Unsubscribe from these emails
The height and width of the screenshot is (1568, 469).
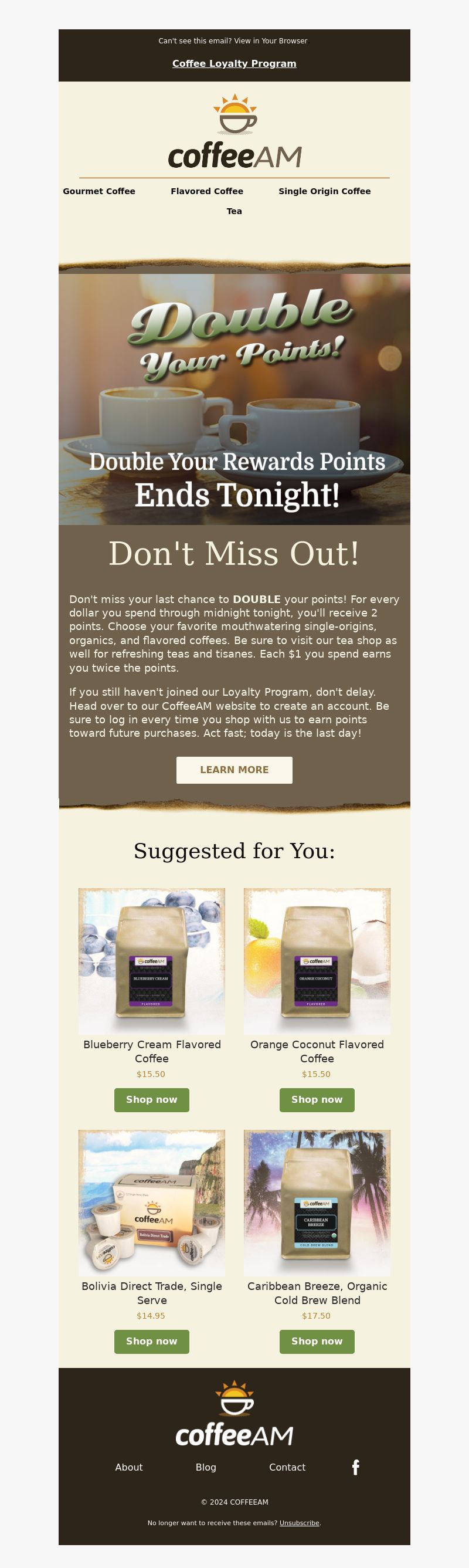(300, 1522)
